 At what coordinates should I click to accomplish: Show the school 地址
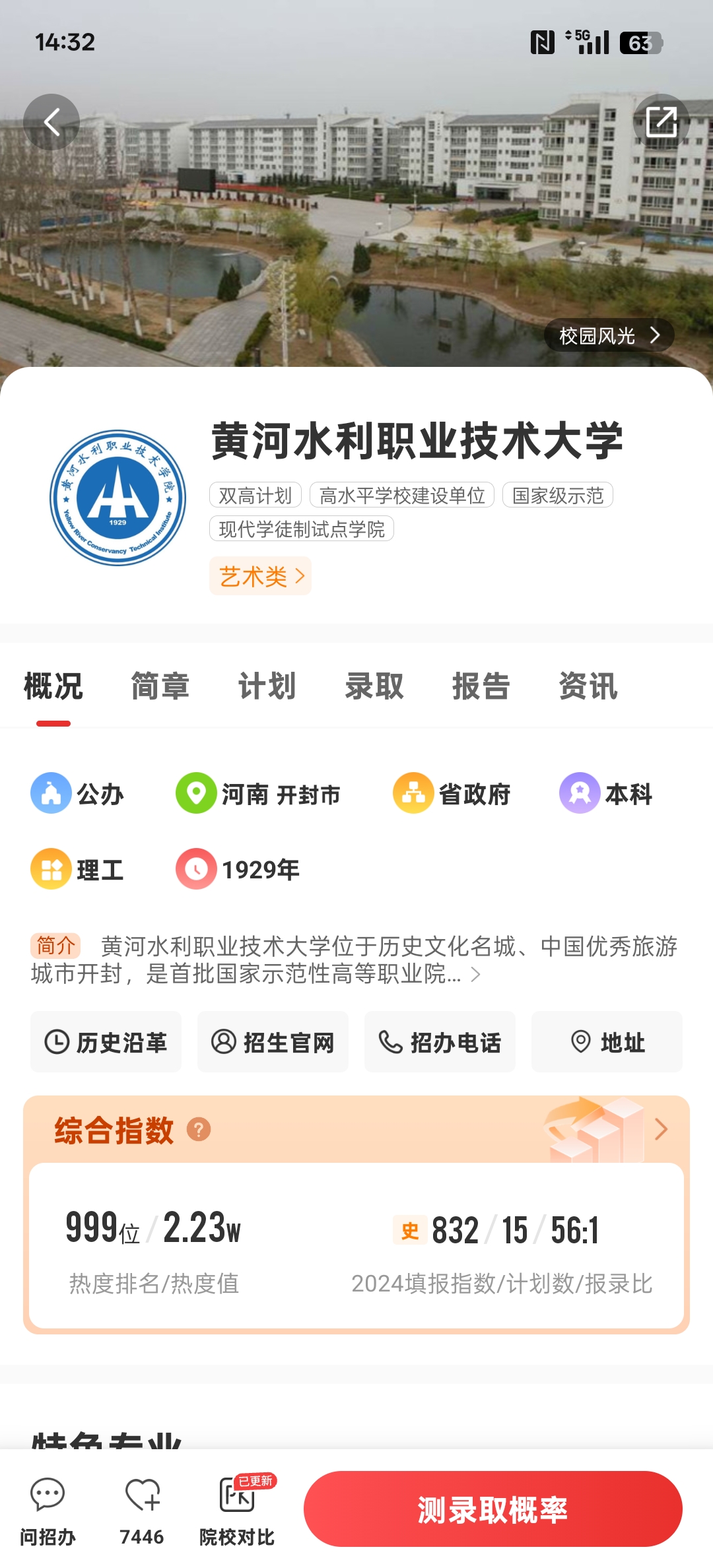click(607, 1042)
